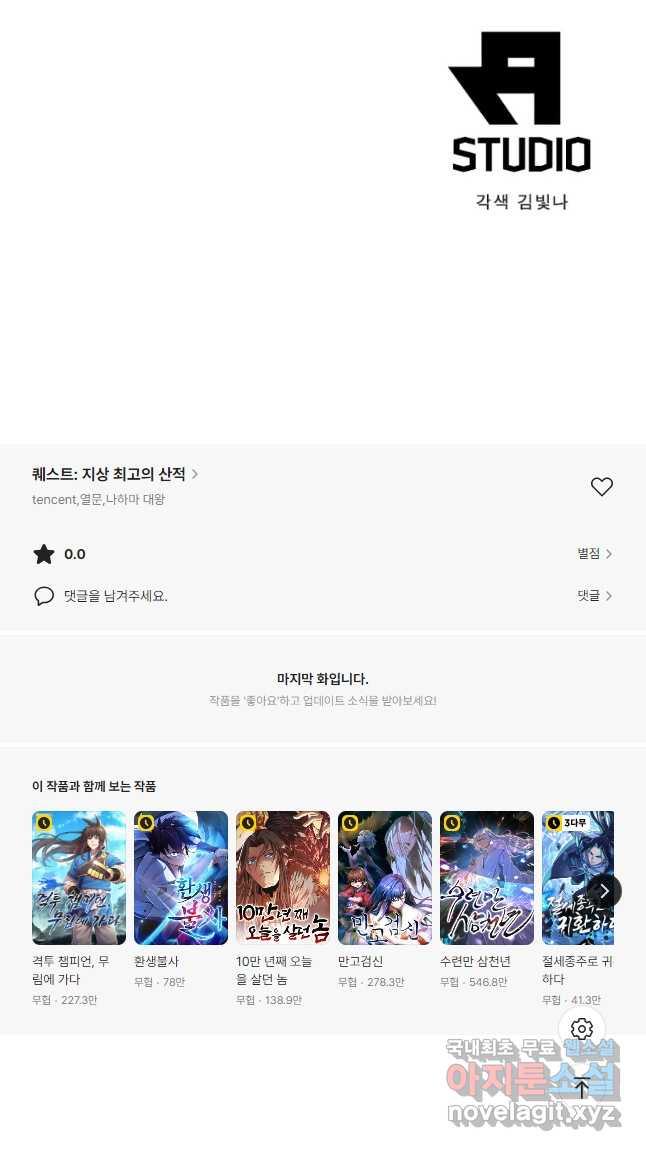Open the 별점 rating page
646x1151 pixels.
pos(594,554)
